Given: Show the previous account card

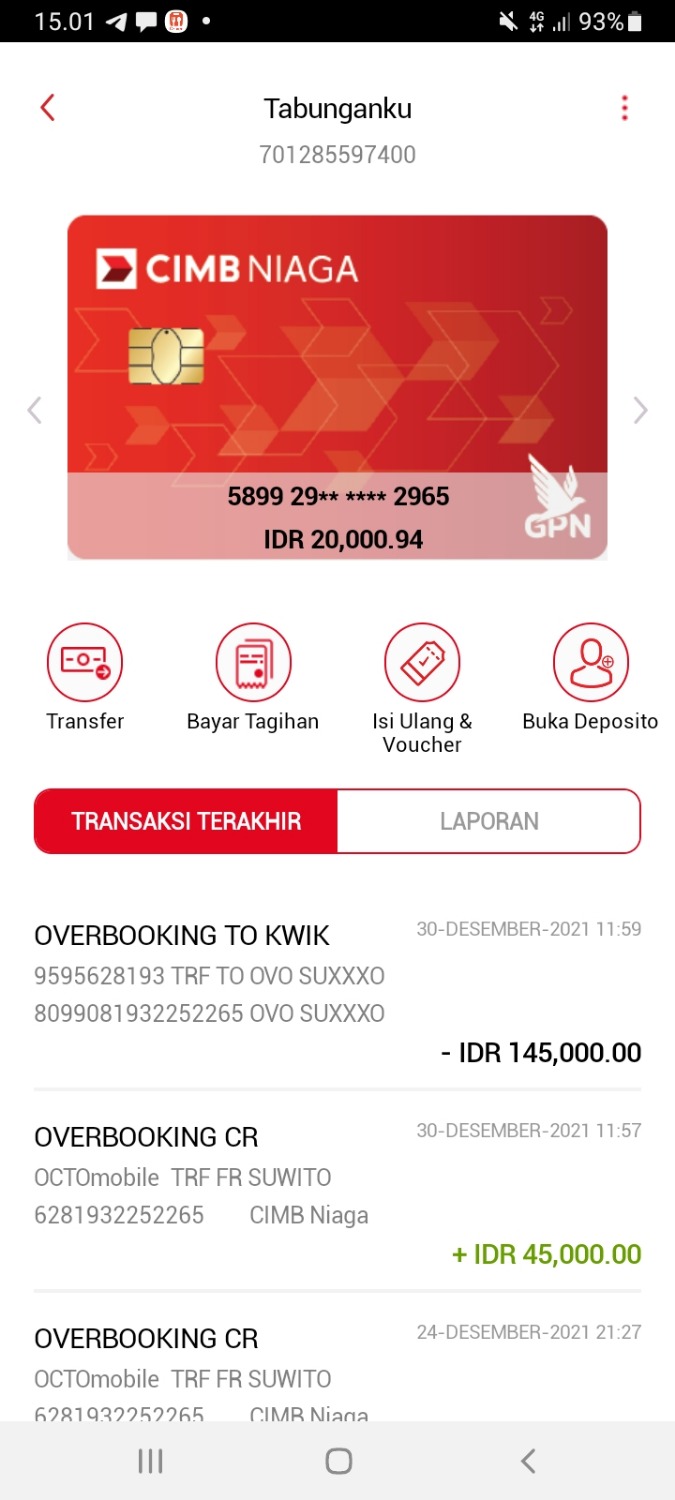Looking at the screenshot, I should [x=35, y=410].
